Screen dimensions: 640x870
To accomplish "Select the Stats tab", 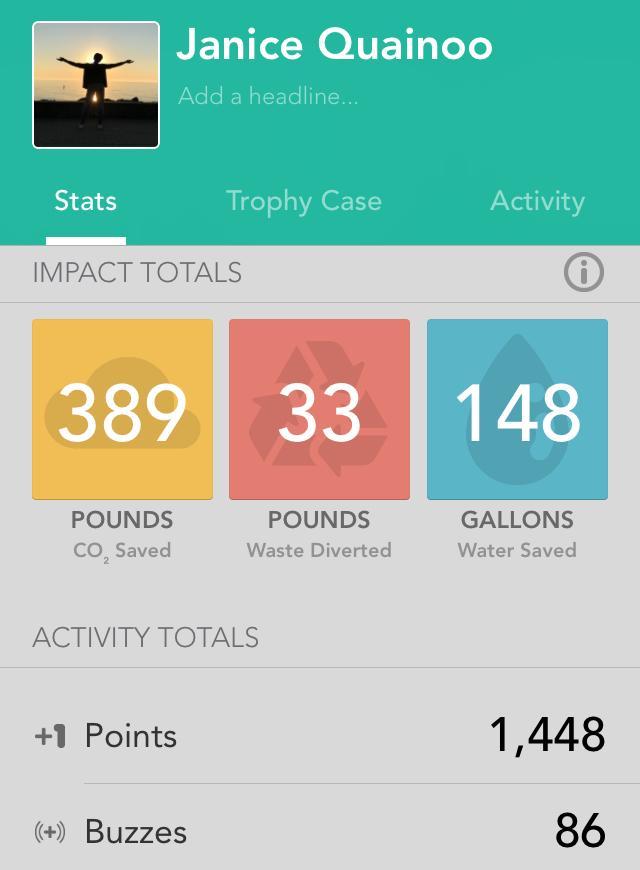I will point(85,201).
